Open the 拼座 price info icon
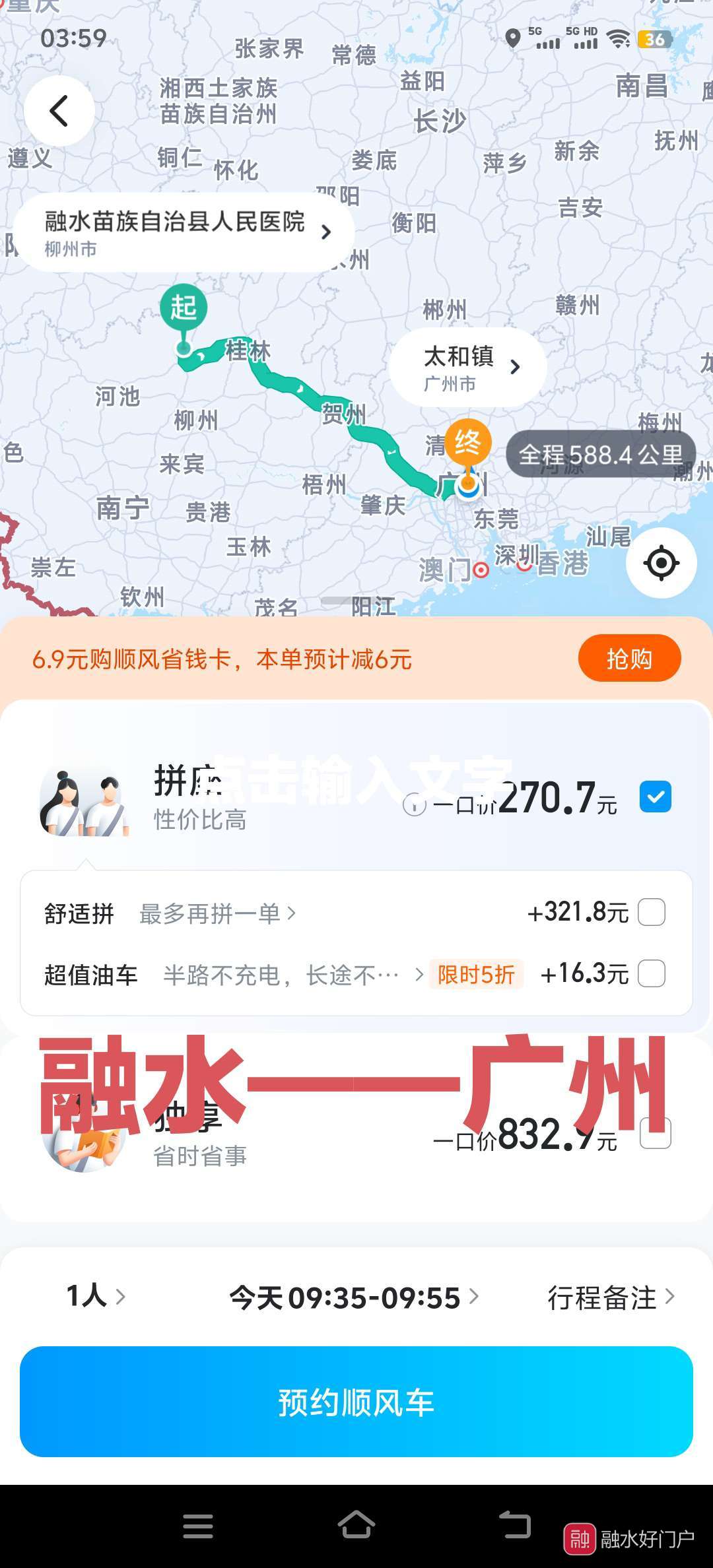713x1568 pixels. click(414, 804)
